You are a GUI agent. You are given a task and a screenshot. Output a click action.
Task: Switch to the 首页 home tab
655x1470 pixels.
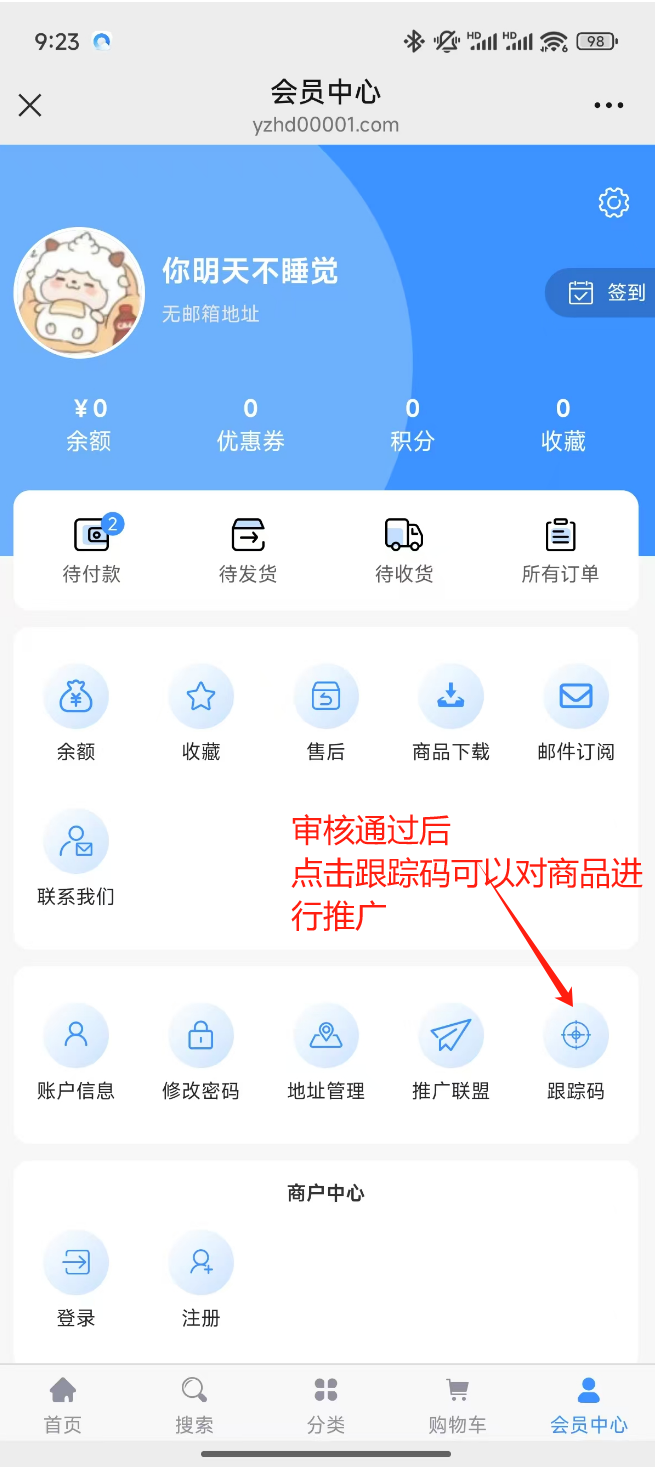point(63,1404)
